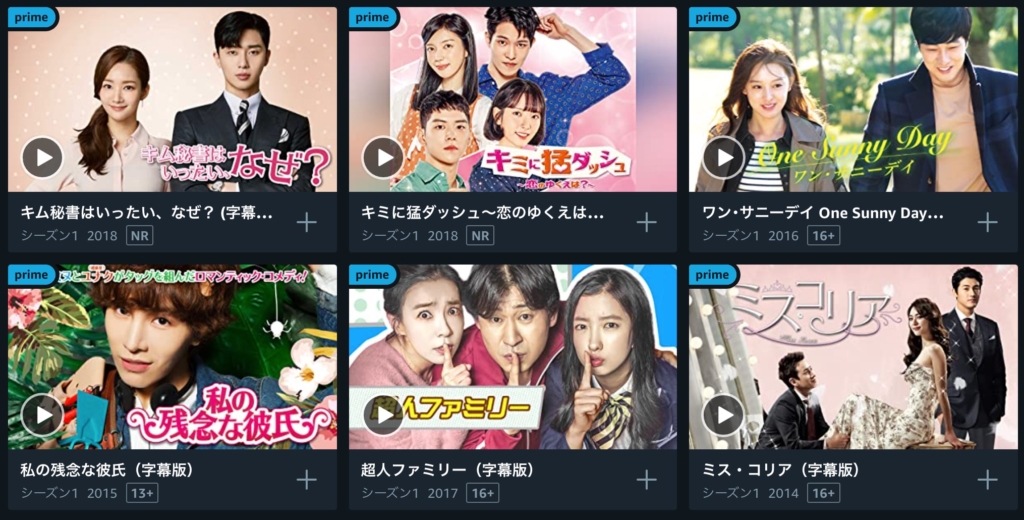1024x520 pixels.
Task: Add キミに猛ダッシュ to watchlist
Action: point(647,222)
